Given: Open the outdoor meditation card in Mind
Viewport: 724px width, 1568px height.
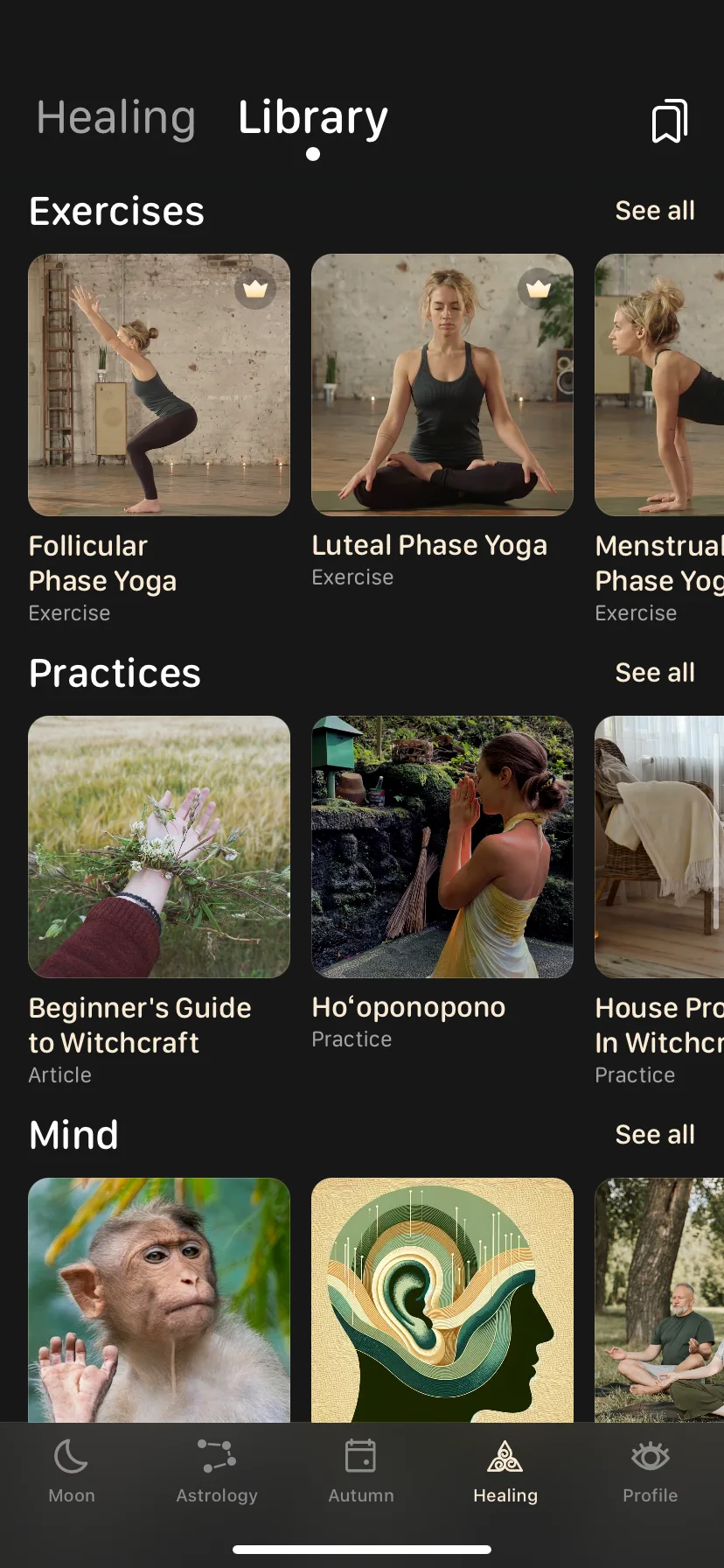Looking at the screenshot, I should [659, 1299].
